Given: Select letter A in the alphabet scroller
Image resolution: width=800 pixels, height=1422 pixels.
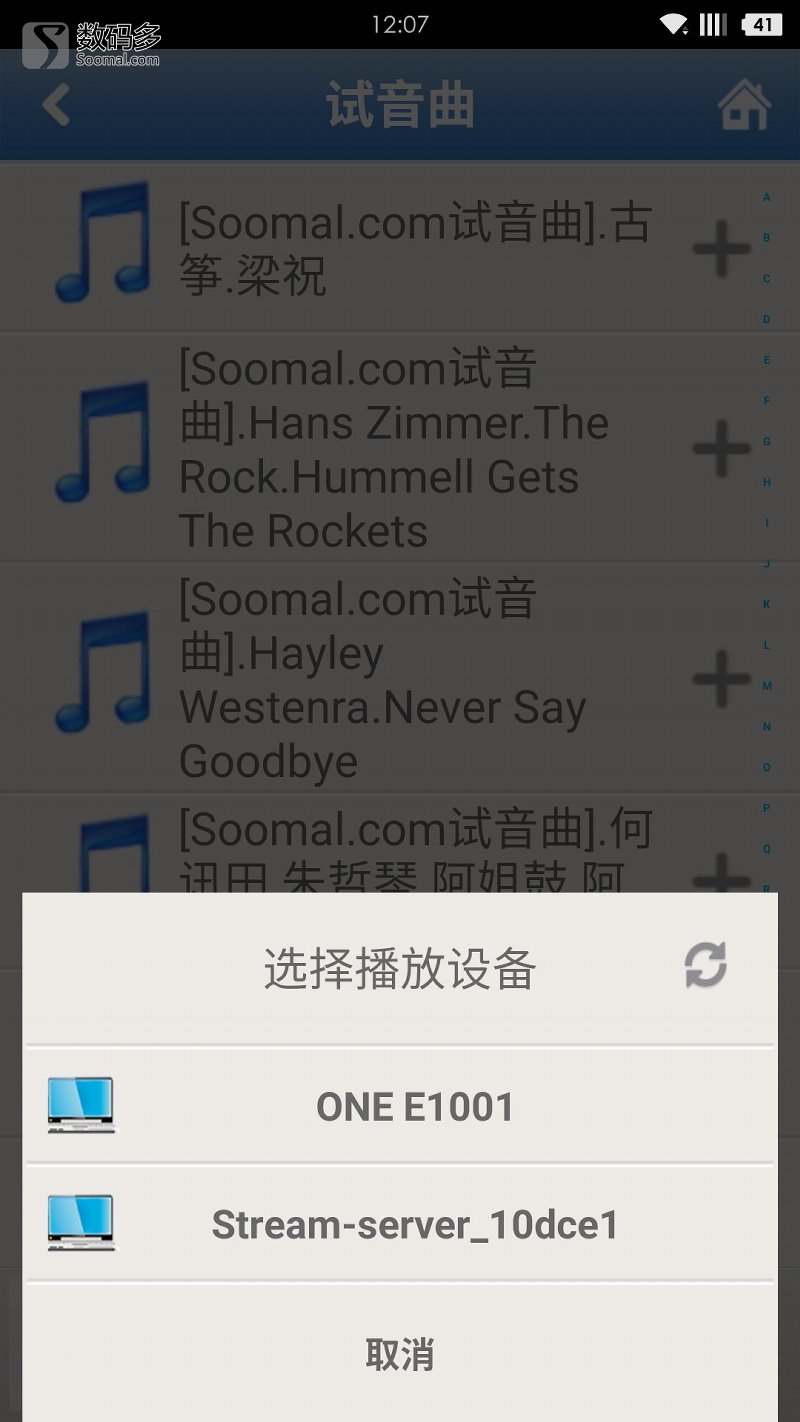Looking at the screenshot, I should point(766,197).
